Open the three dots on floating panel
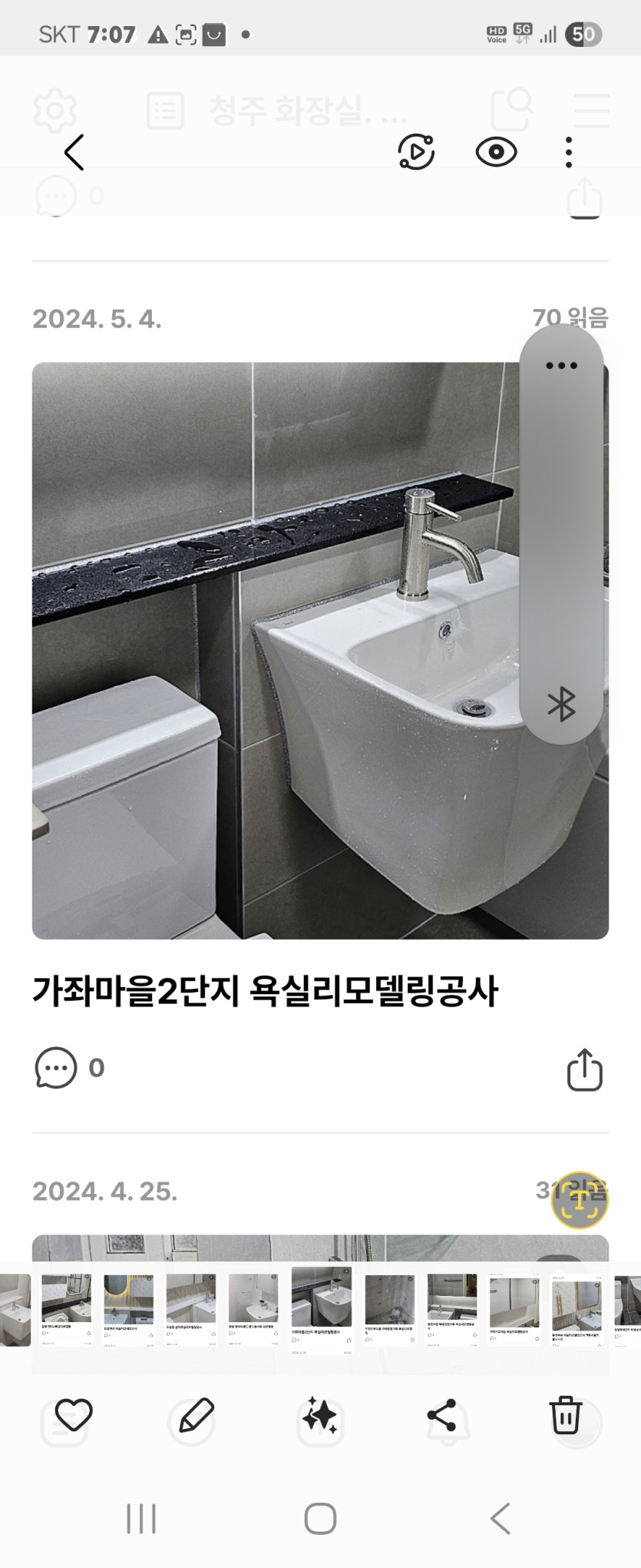The width and height of the screenshot is (641, 1568). pyautogui.click(x=561, y=366)
